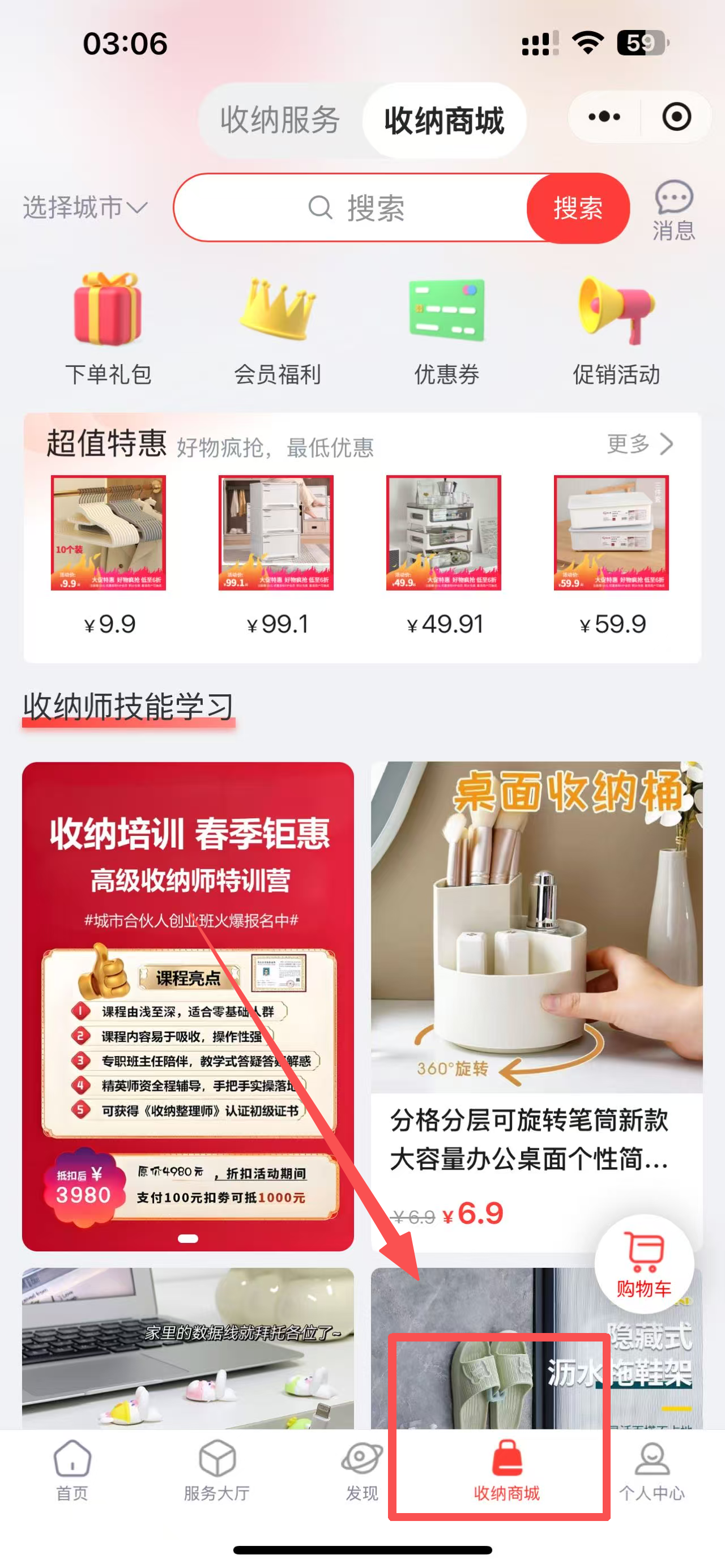The width and height of the screenshot is (725, 1568).
Task: Switch to the 收纳服务 tab
Action: (x=279, y=120)
